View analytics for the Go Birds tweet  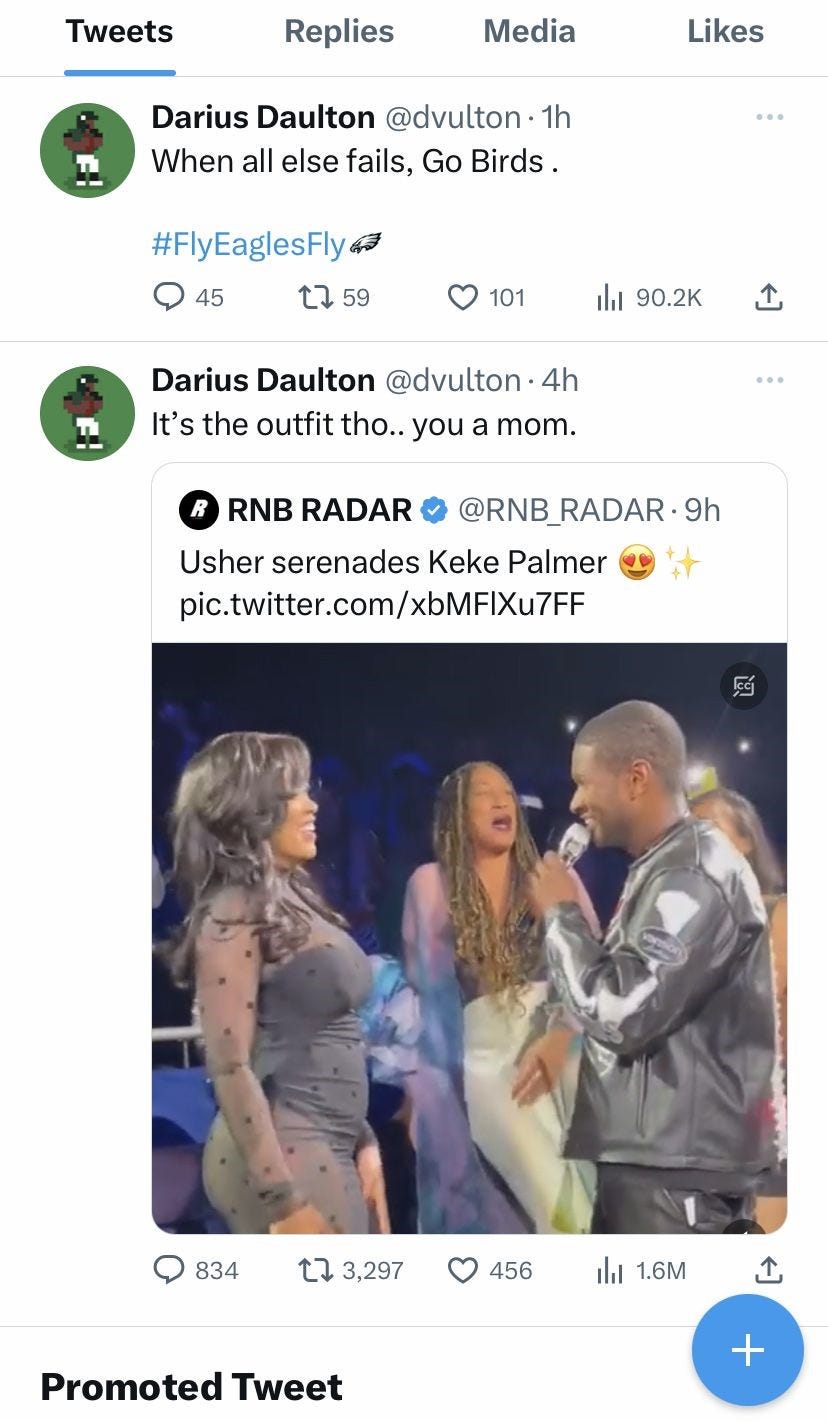click(610, 297)
